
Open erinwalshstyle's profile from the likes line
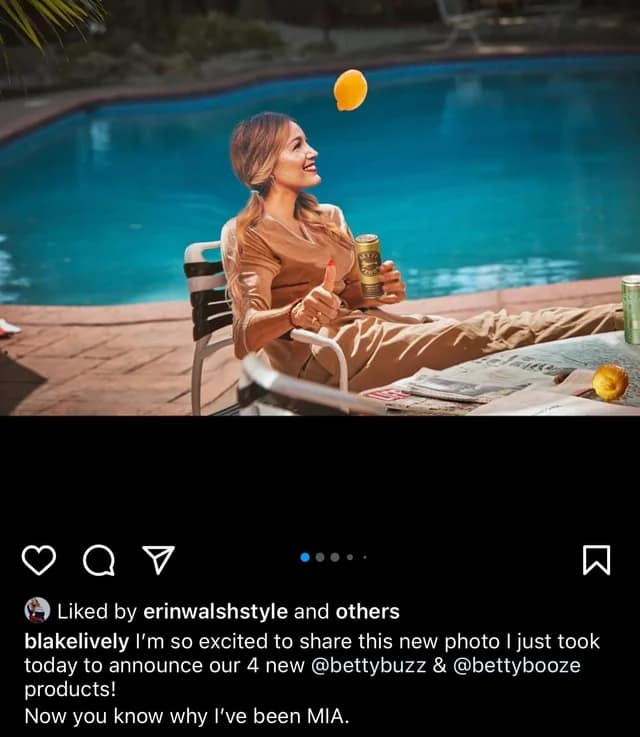click(x=215, y=611)
